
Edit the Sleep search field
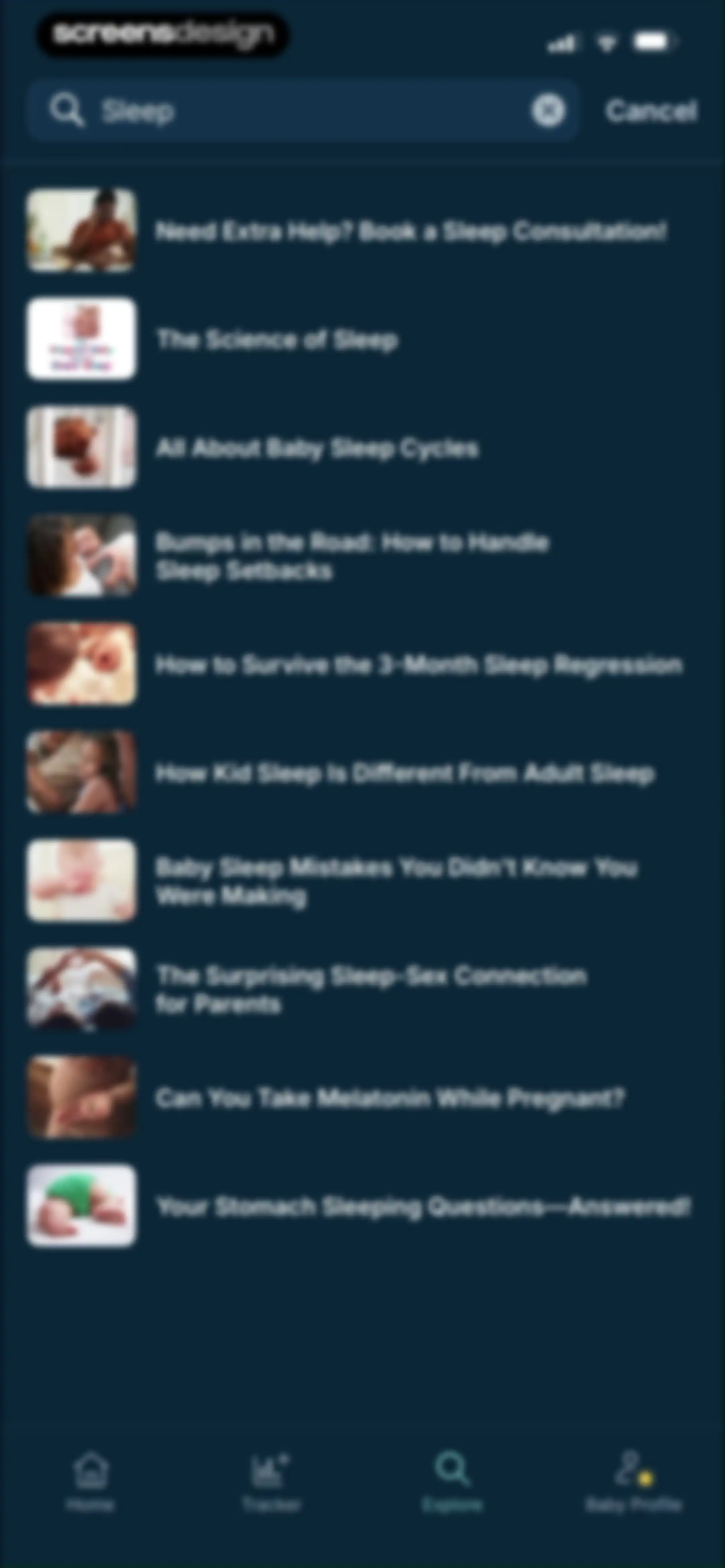[x=302, y=111]
